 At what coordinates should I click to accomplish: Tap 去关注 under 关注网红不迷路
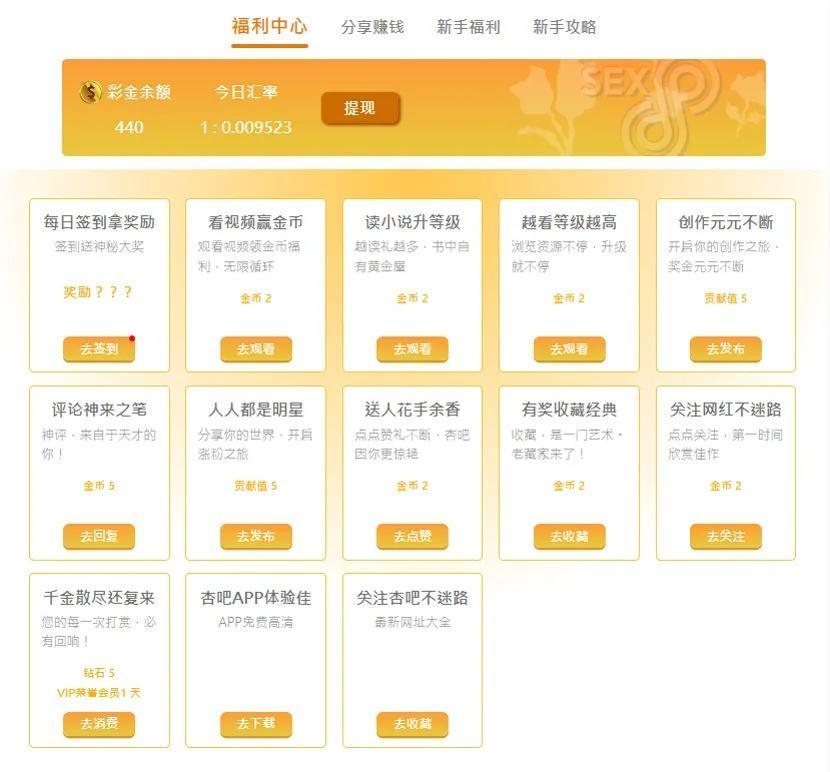click(x=725, y=536)
